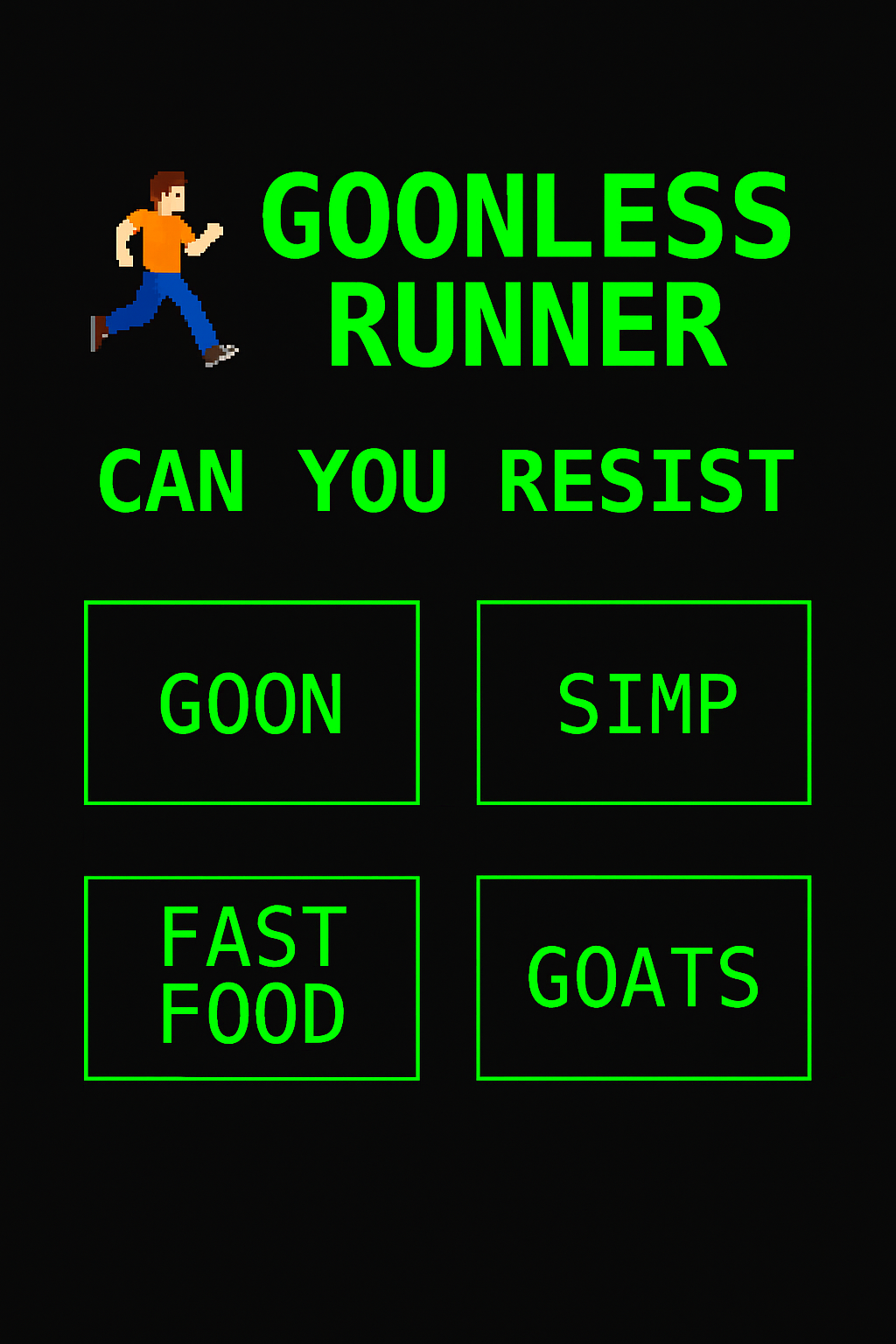Click the word RESIST in the heading
This screenshot has width=896, height=1344.
point(647,477)
